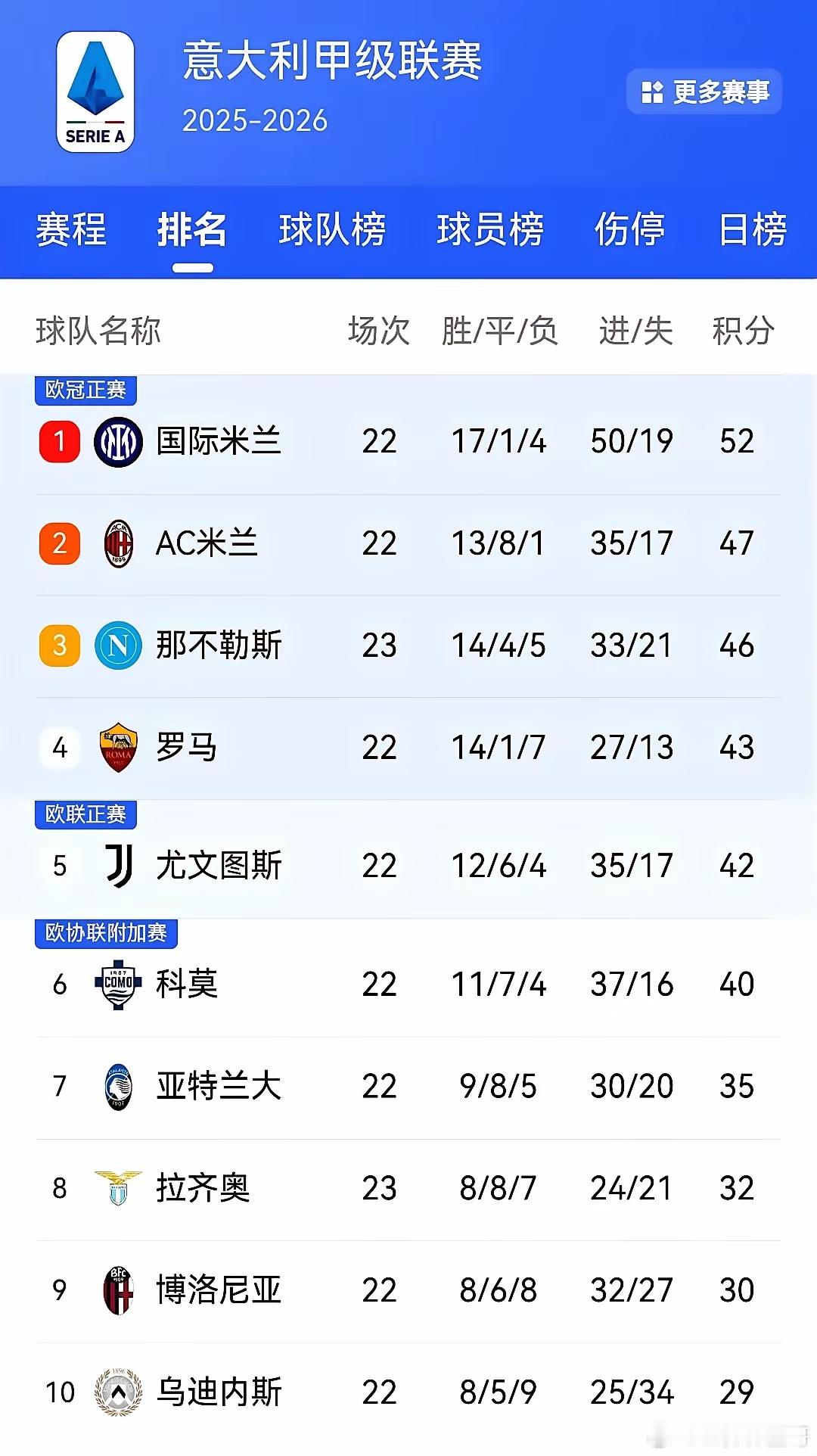
Task: Click the AC米兰 team badge
Action: pyautogui.click(x=118, y=543)
